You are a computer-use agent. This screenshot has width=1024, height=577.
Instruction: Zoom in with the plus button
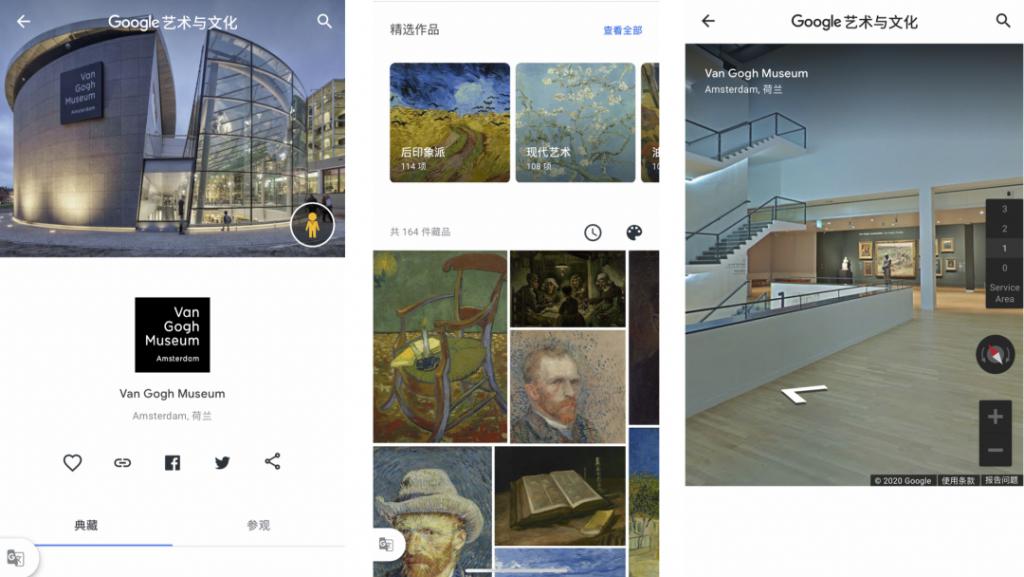point(994,417)
